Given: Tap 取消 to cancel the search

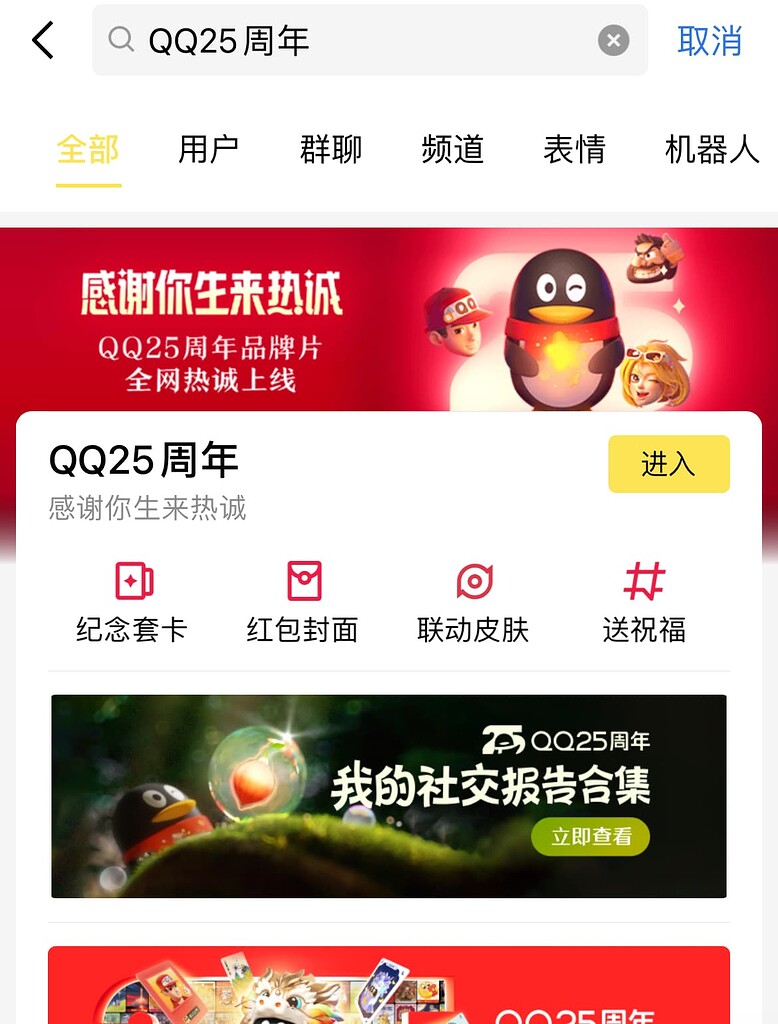Looking at the screenshot, I should tap(710, 40).
